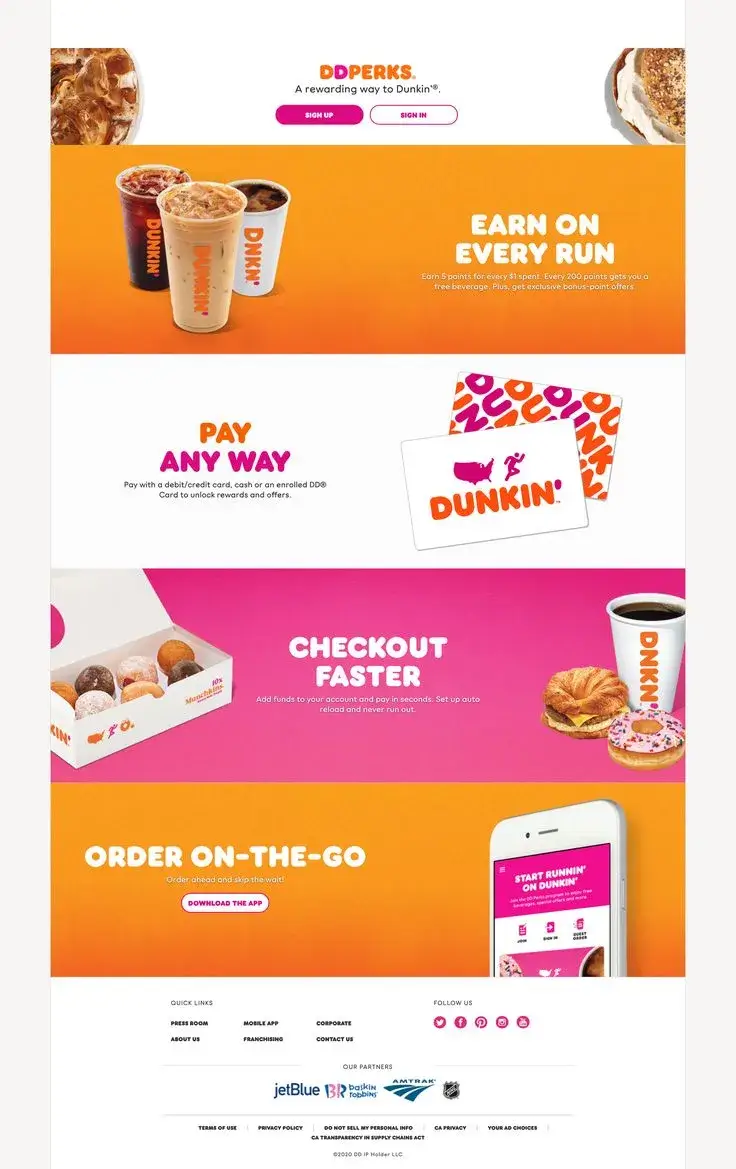
Task: Open the About Us link
Action: 185,1039
